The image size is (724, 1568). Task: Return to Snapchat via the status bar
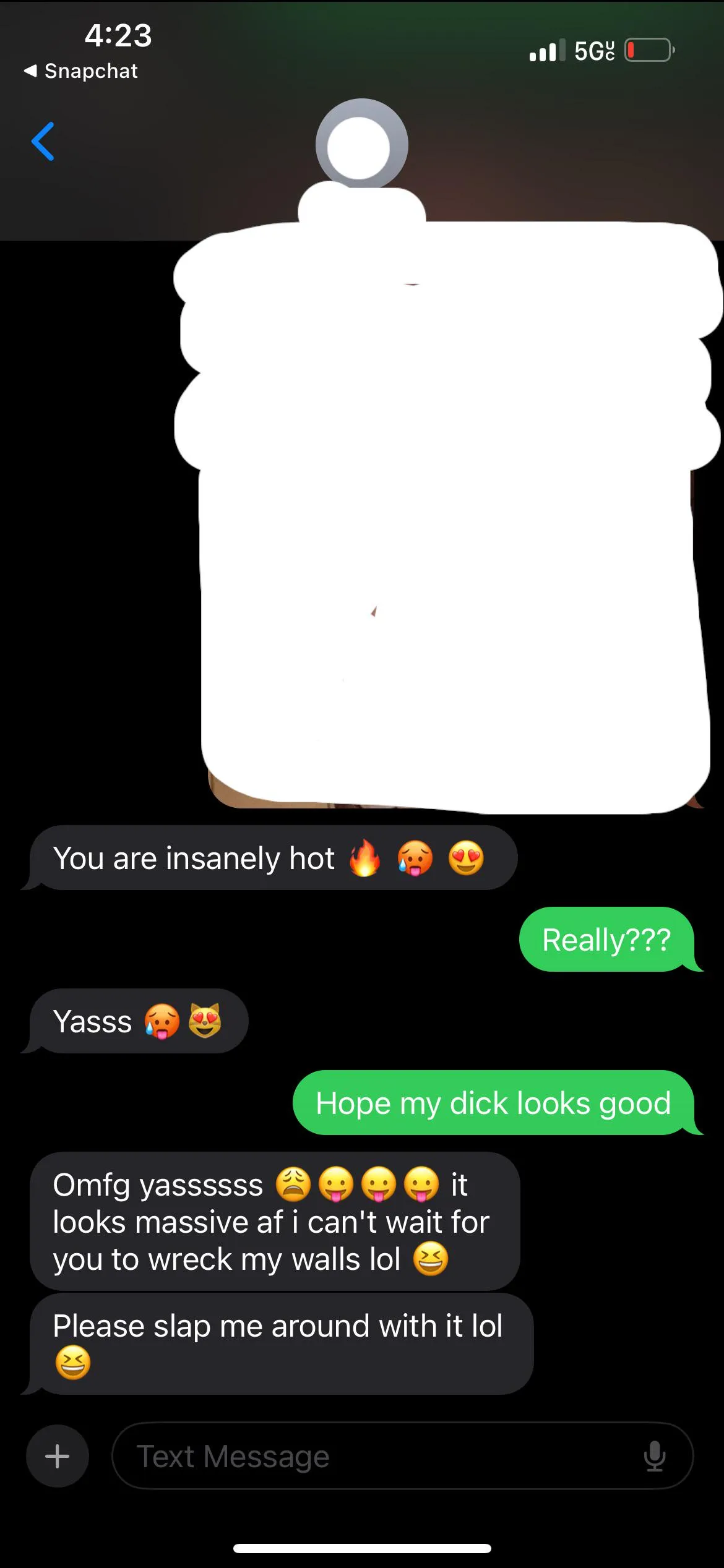click(x=81, y=71)
